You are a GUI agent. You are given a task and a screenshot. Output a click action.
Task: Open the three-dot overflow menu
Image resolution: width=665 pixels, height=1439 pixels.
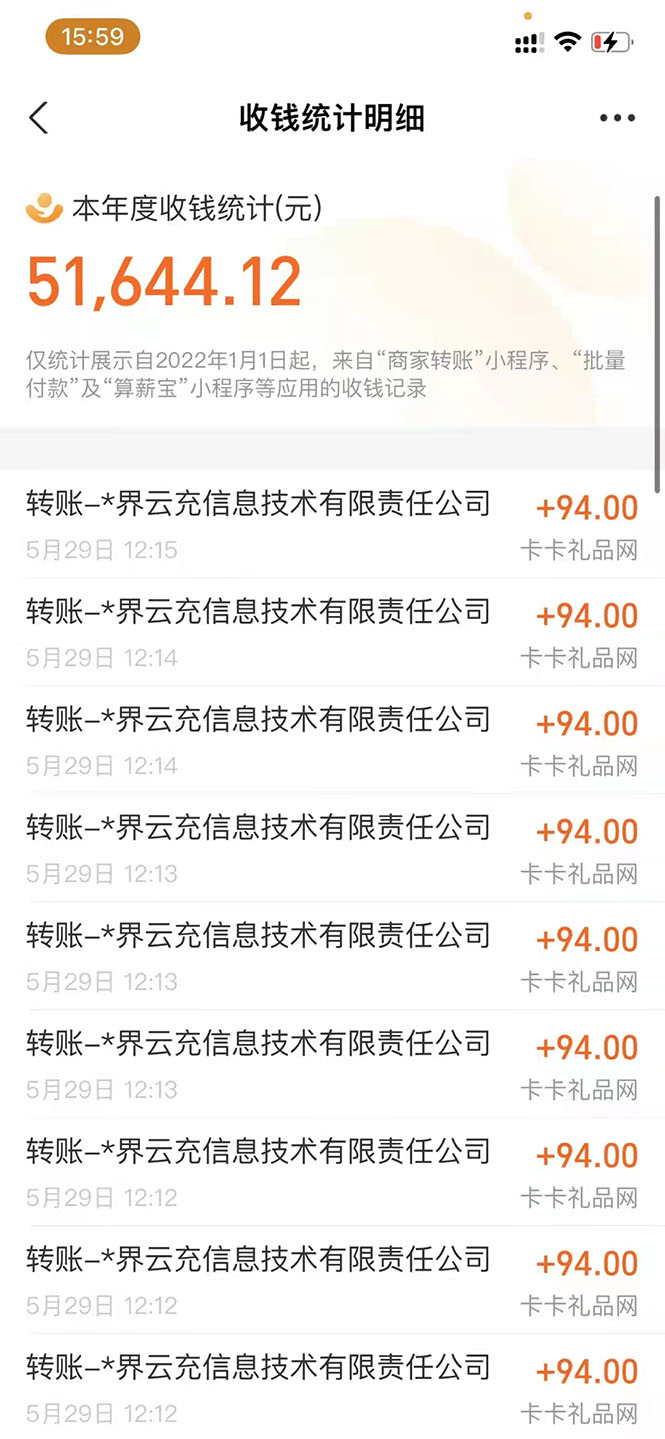(617, 118)
